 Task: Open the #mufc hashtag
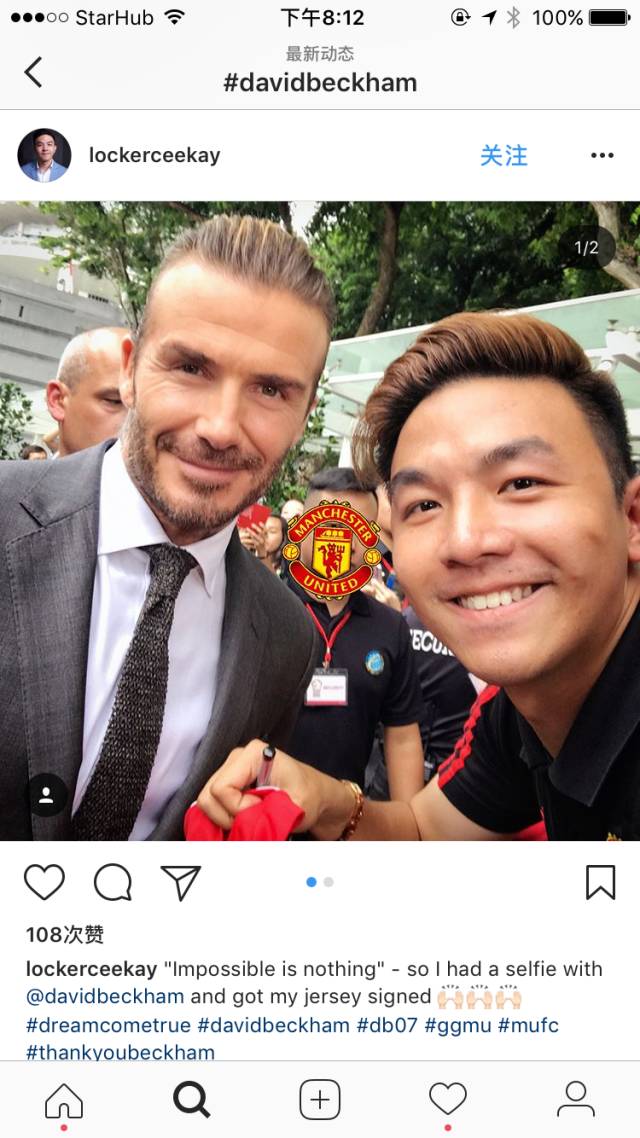[x=528, y=1025]
